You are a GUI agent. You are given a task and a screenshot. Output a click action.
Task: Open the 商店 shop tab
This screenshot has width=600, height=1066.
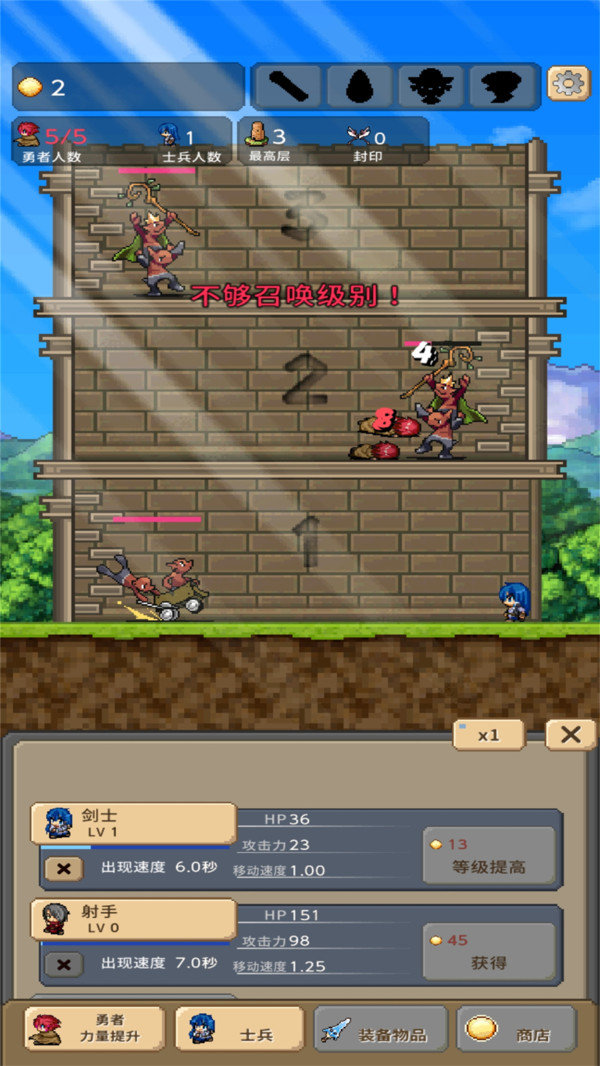516,1028
